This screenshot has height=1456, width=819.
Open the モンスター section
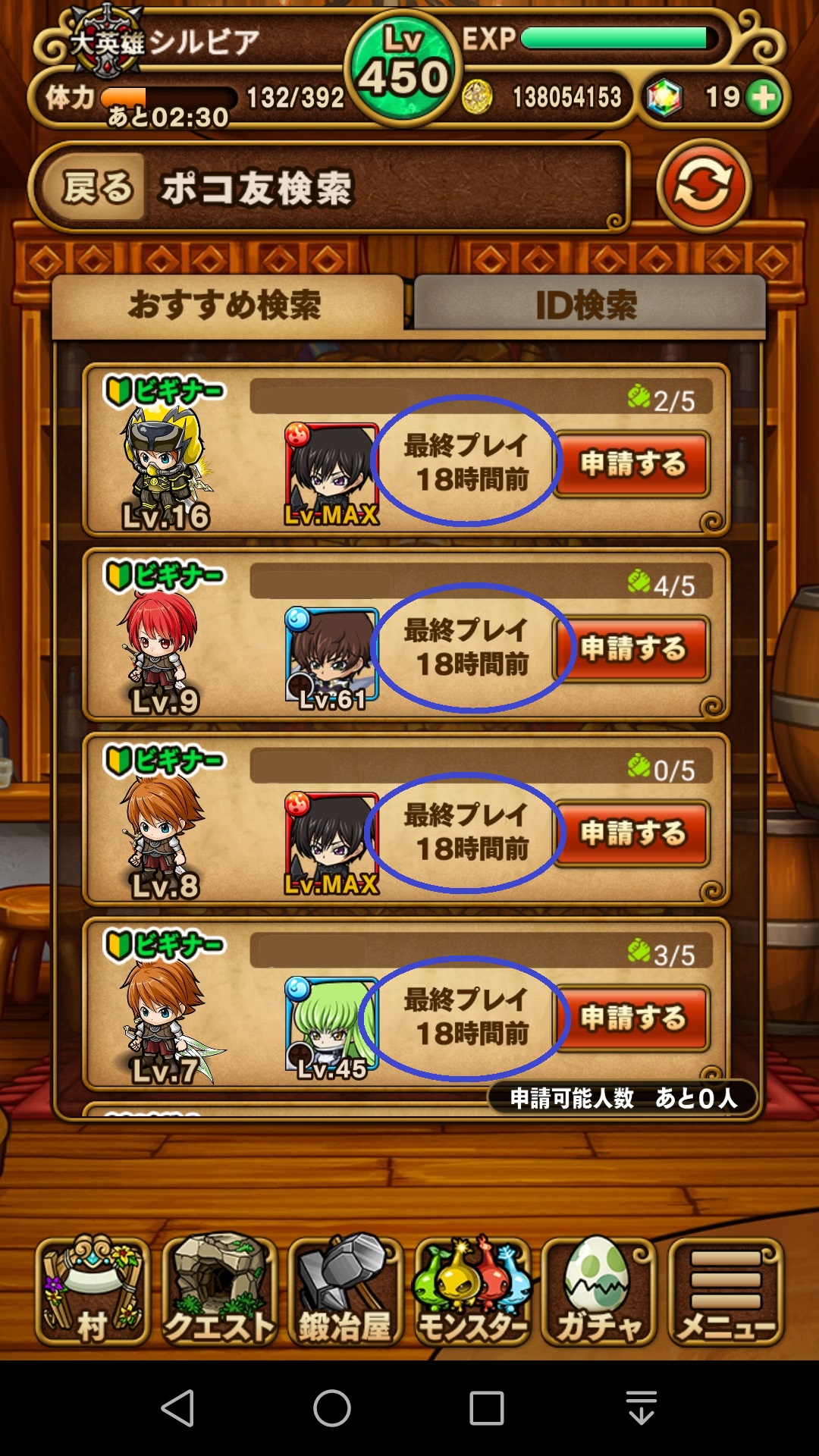472,1291
